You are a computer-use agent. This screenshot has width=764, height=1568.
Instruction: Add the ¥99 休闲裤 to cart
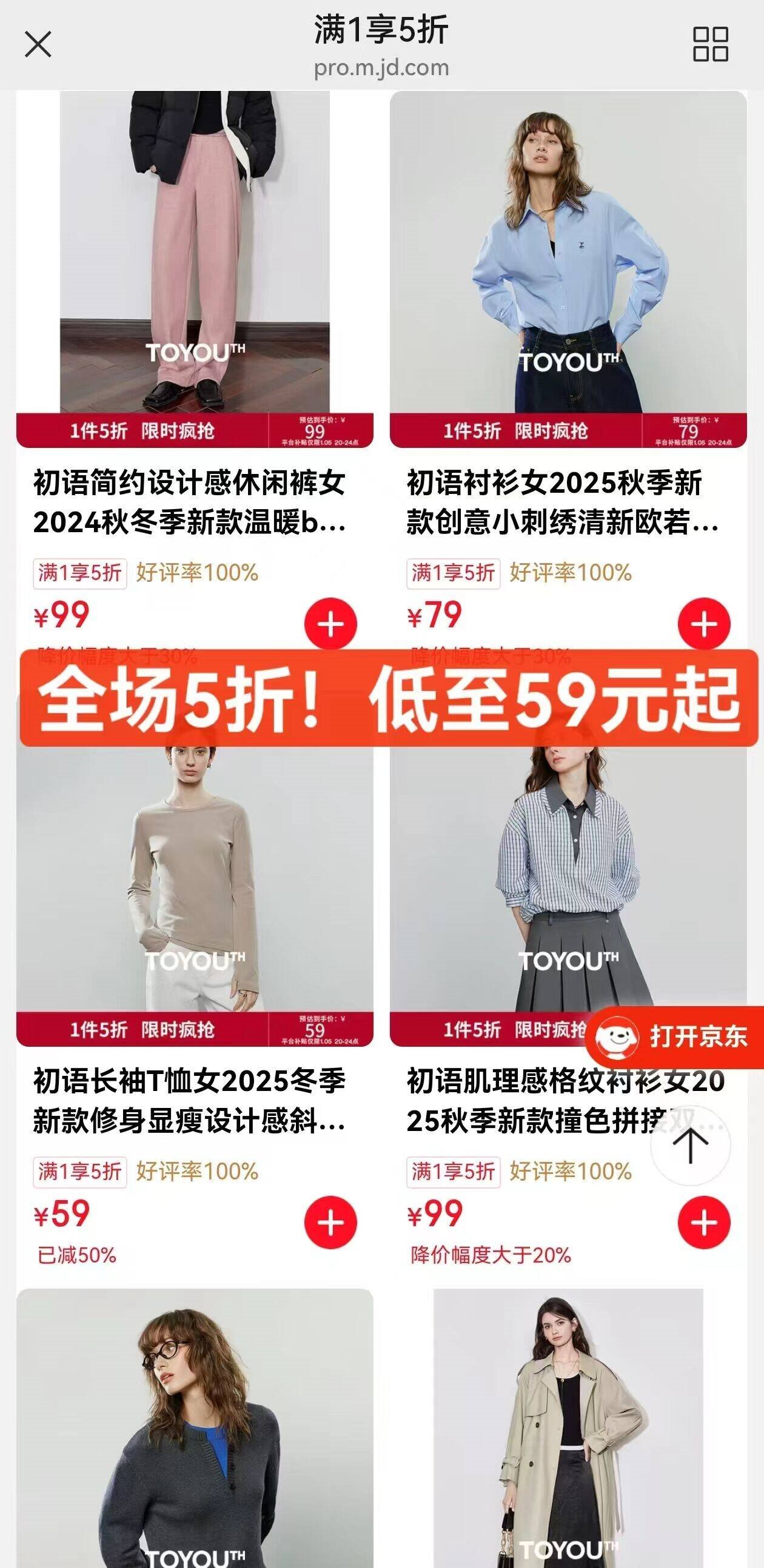330,624
